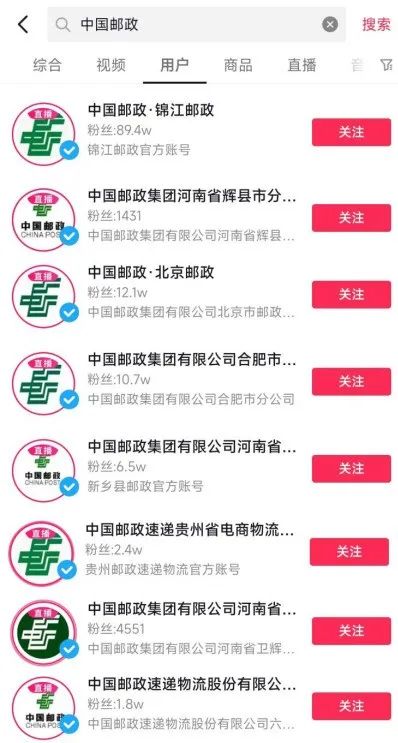Follow 中国邮政·北京邮政

(x=351, y=294)
